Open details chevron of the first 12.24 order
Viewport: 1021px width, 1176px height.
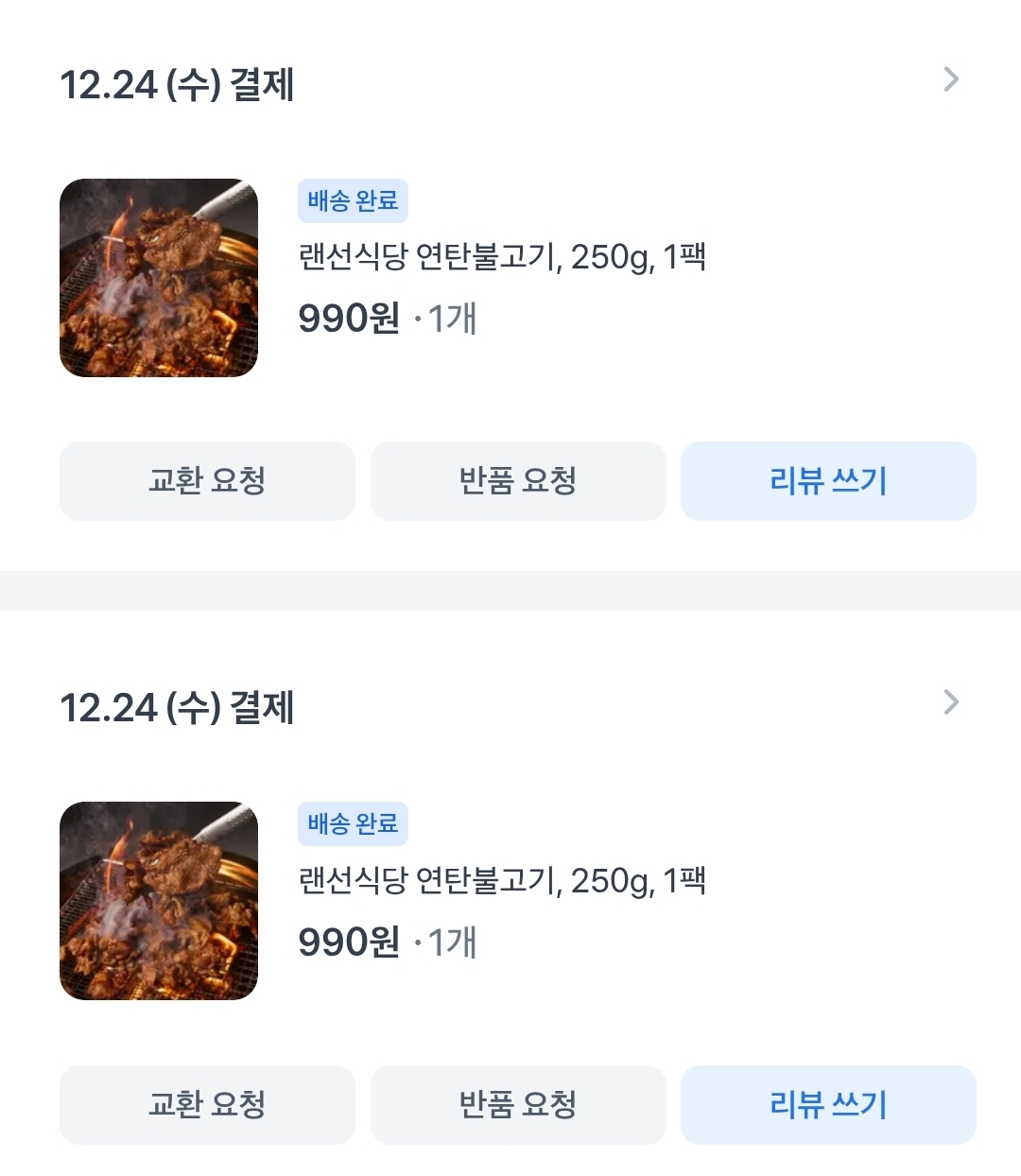coord(951,80)
